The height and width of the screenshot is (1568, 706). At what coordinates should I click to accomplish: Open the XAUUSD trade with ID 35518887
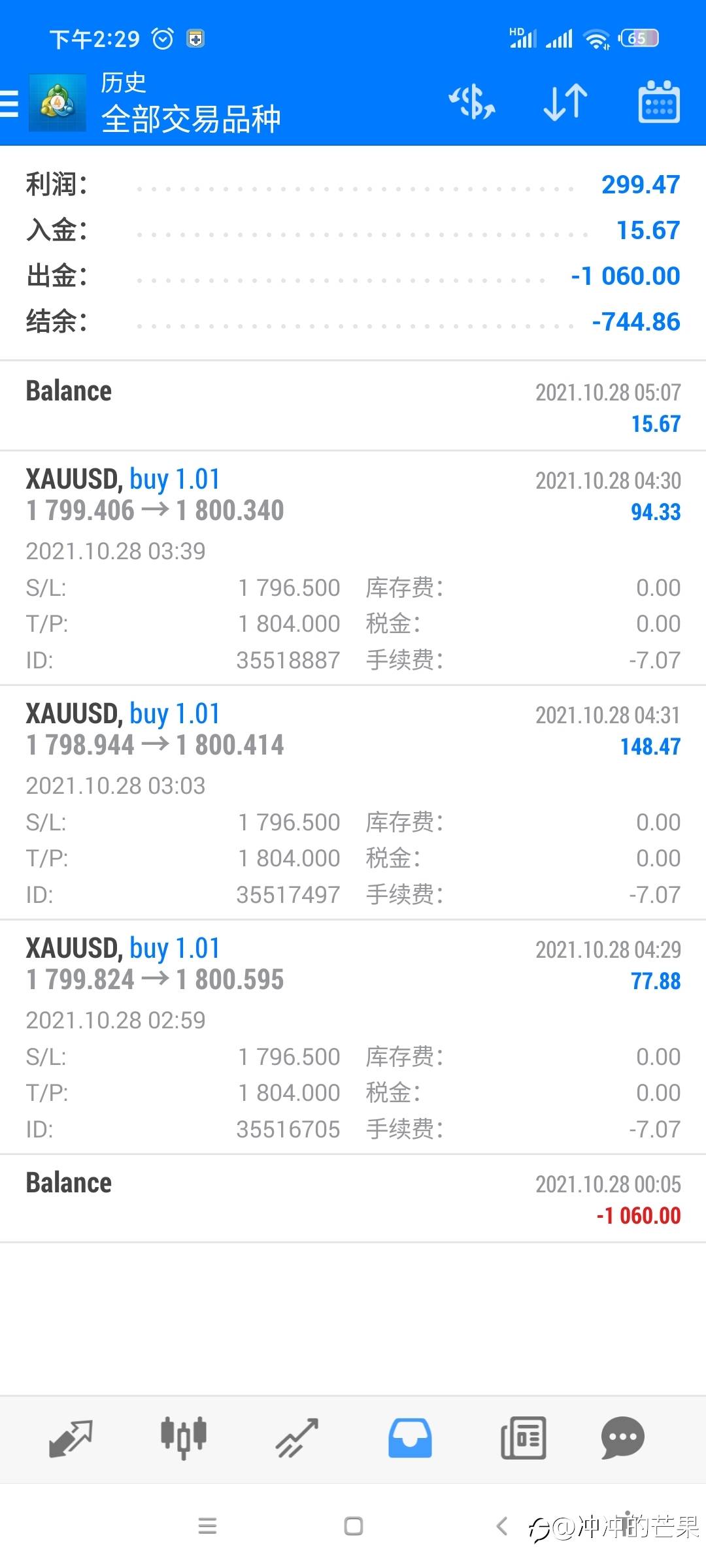pyautogui.click(x=353, y=568)
